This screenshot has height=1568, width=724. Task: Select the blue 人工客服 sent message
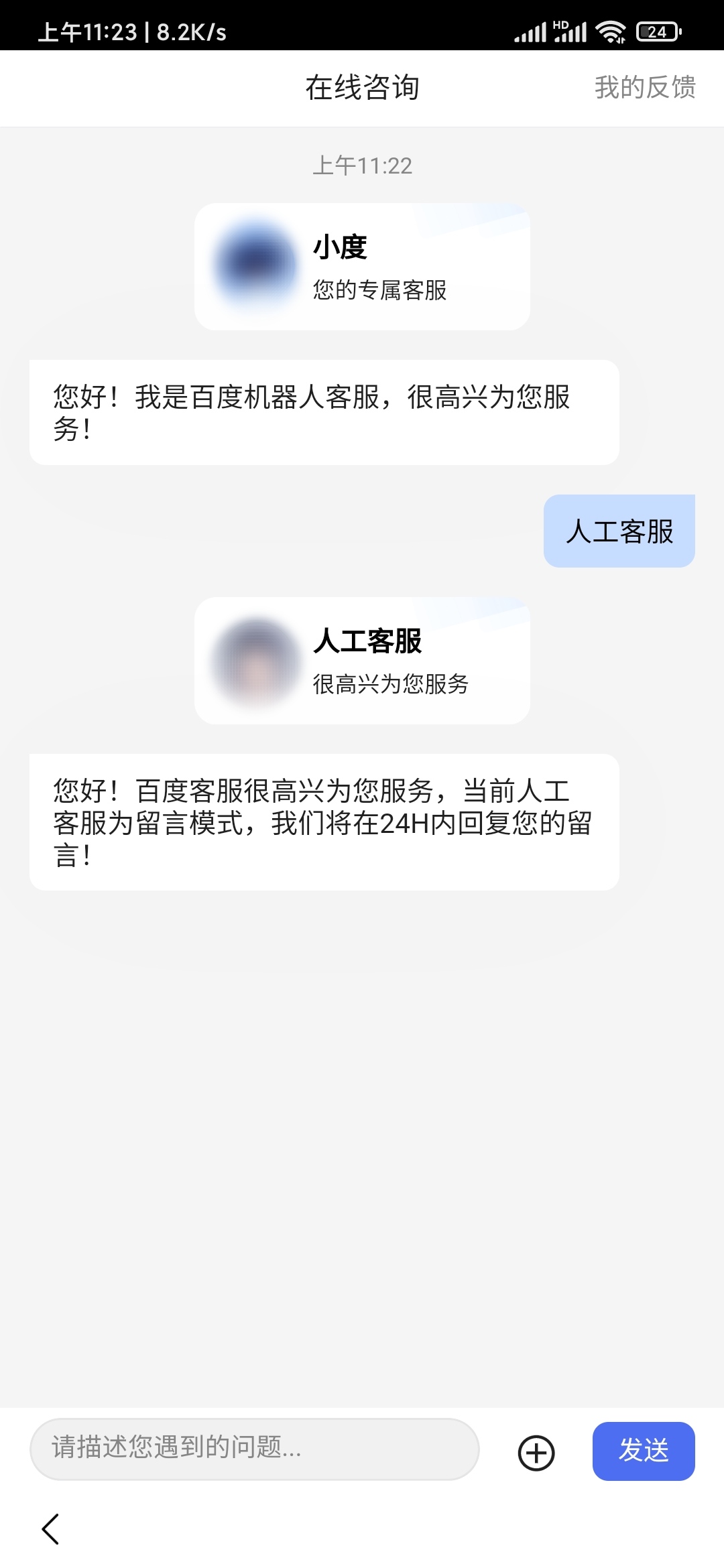pyautogui.click(x=618, y=531)
